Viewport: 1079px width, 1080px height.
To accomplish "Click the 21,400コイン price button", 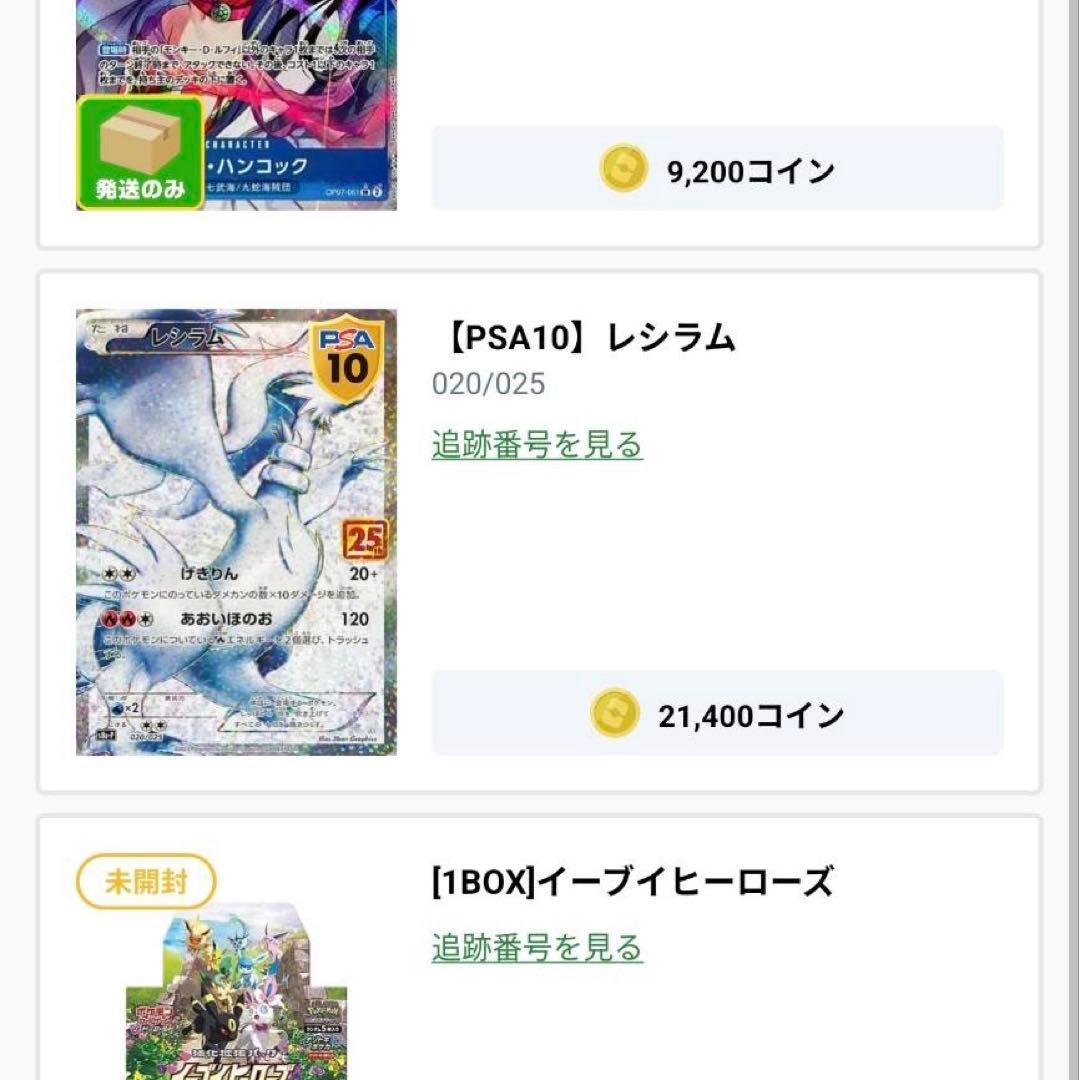I will click(716, 713).
